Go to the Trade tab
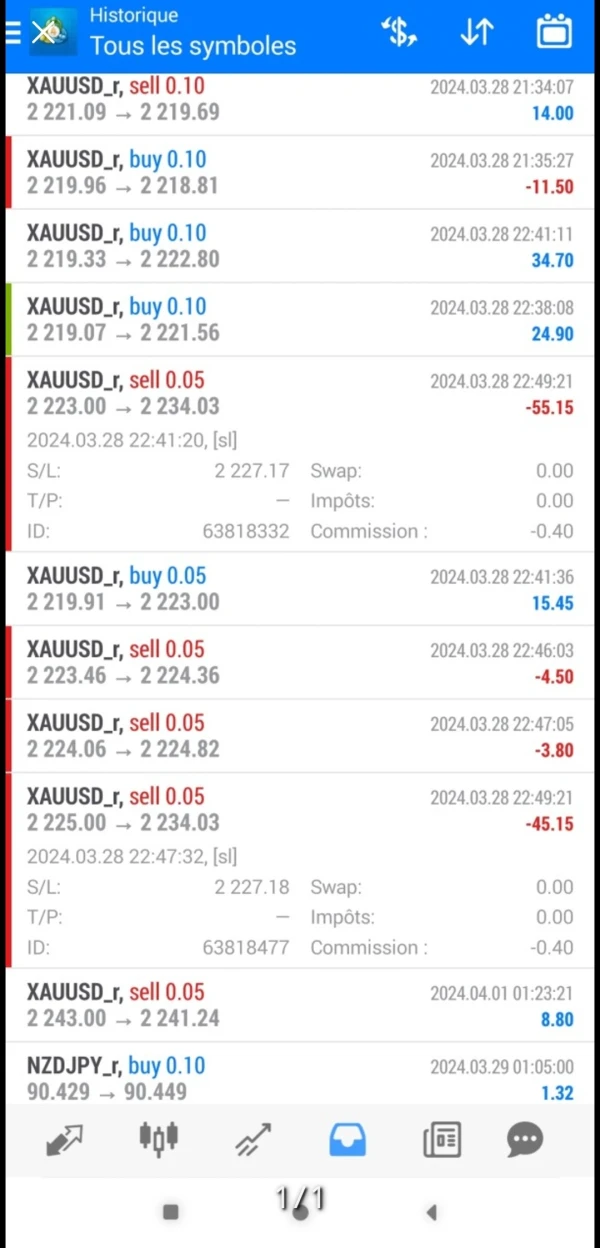The height and width of the screenshot is (1248, 600). click(253, 1139)
